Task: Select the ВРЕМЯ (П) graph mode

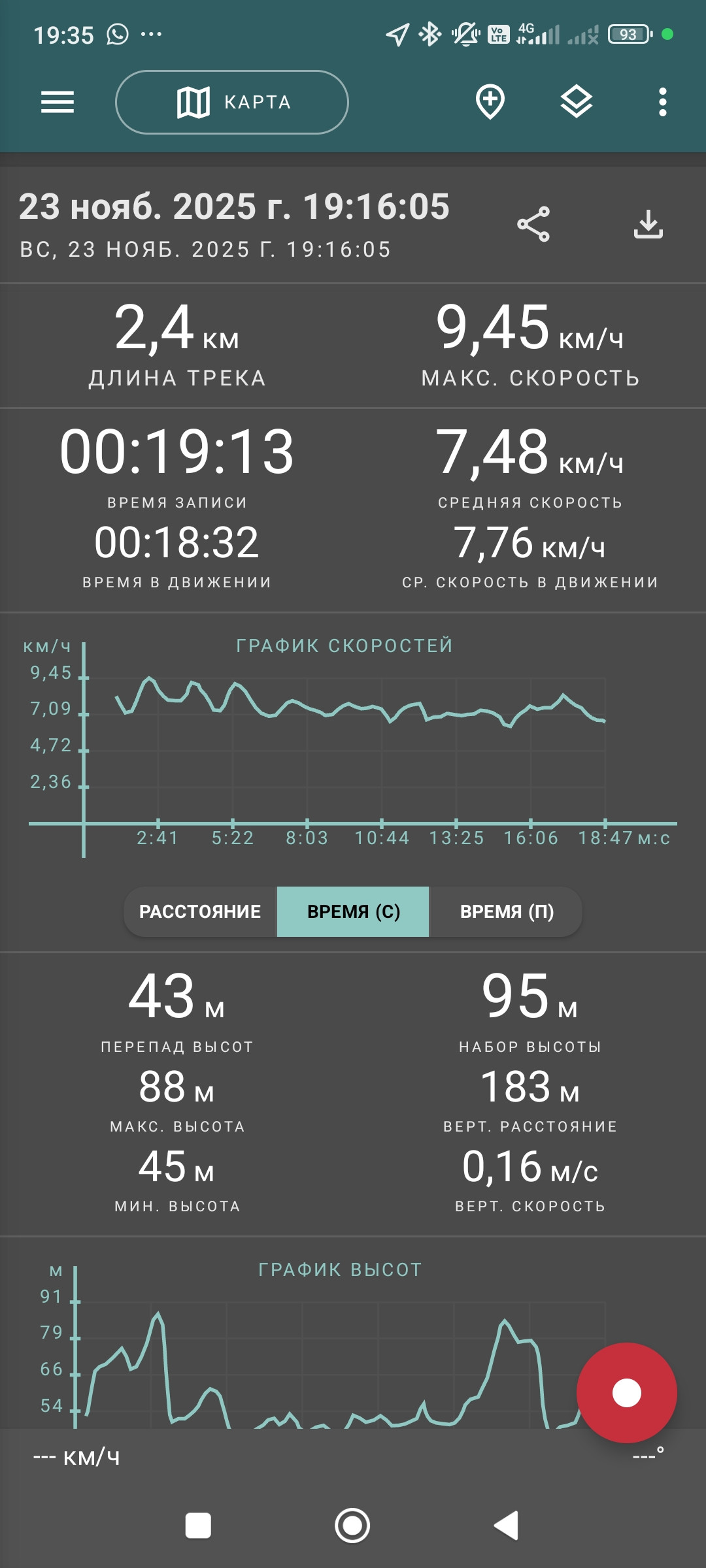Action: pyautogui.click(x=506, y=911)
